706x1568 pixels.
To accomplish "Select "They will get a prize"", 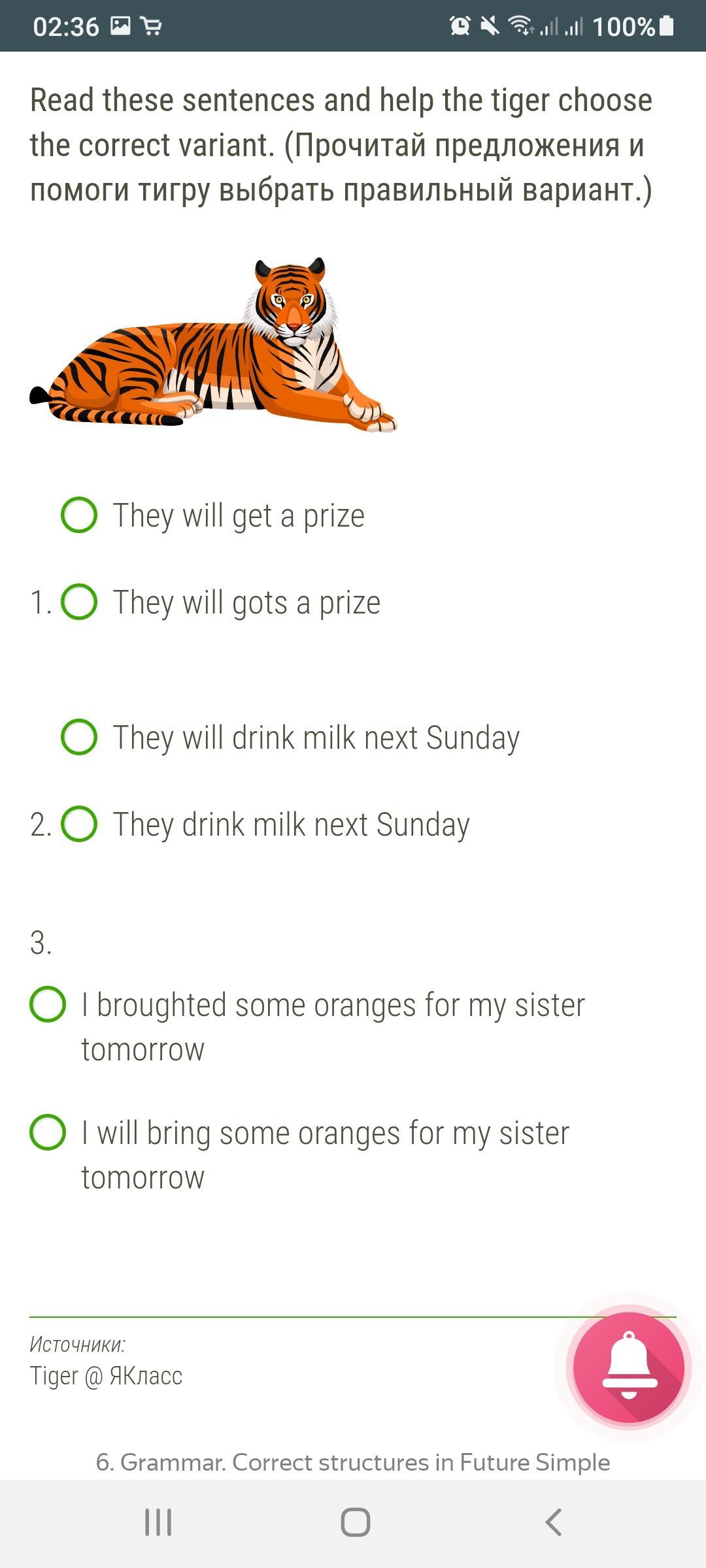I will 79,515.
